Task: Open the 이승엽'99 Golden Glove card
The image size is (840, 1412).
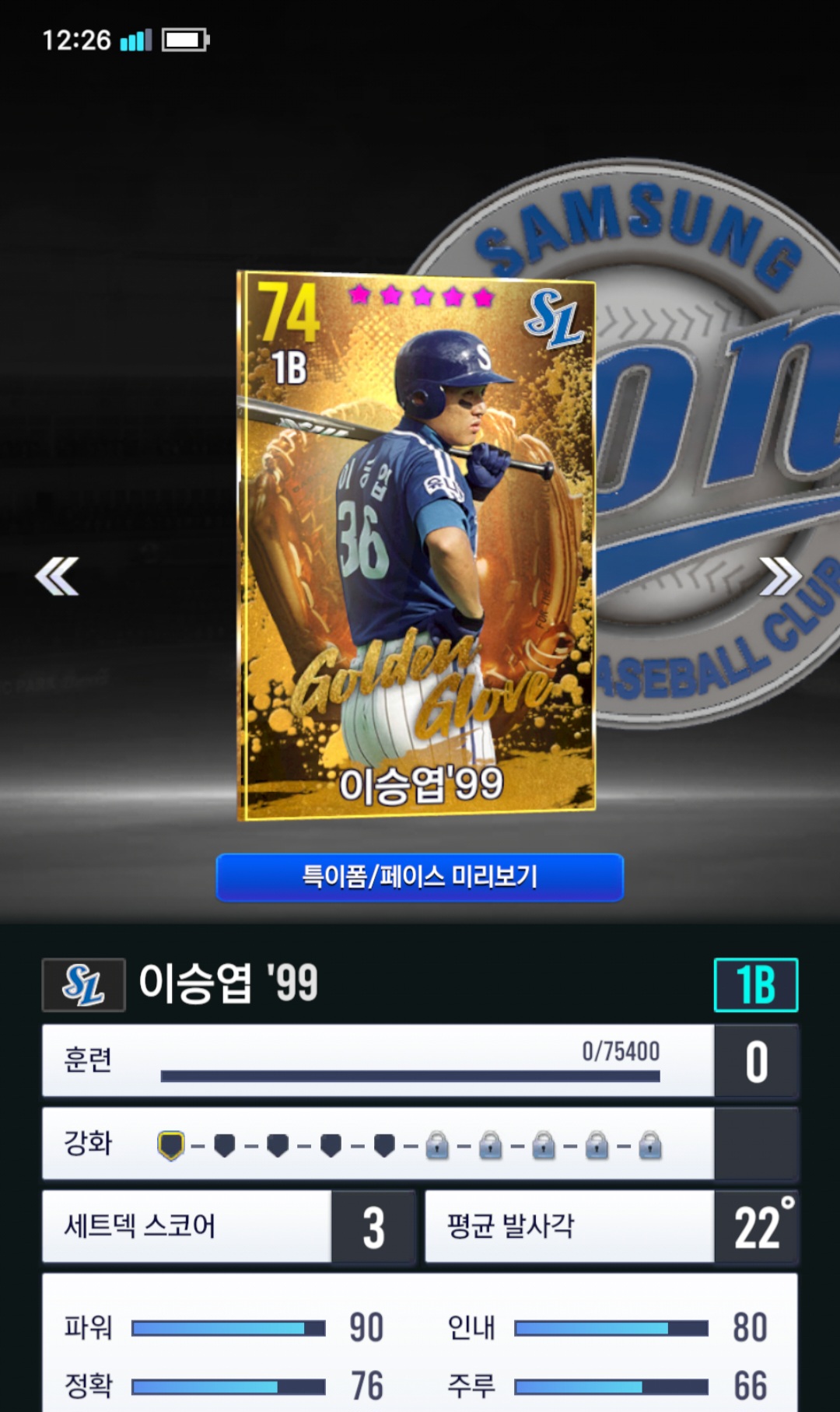Action: click(416, 545)
